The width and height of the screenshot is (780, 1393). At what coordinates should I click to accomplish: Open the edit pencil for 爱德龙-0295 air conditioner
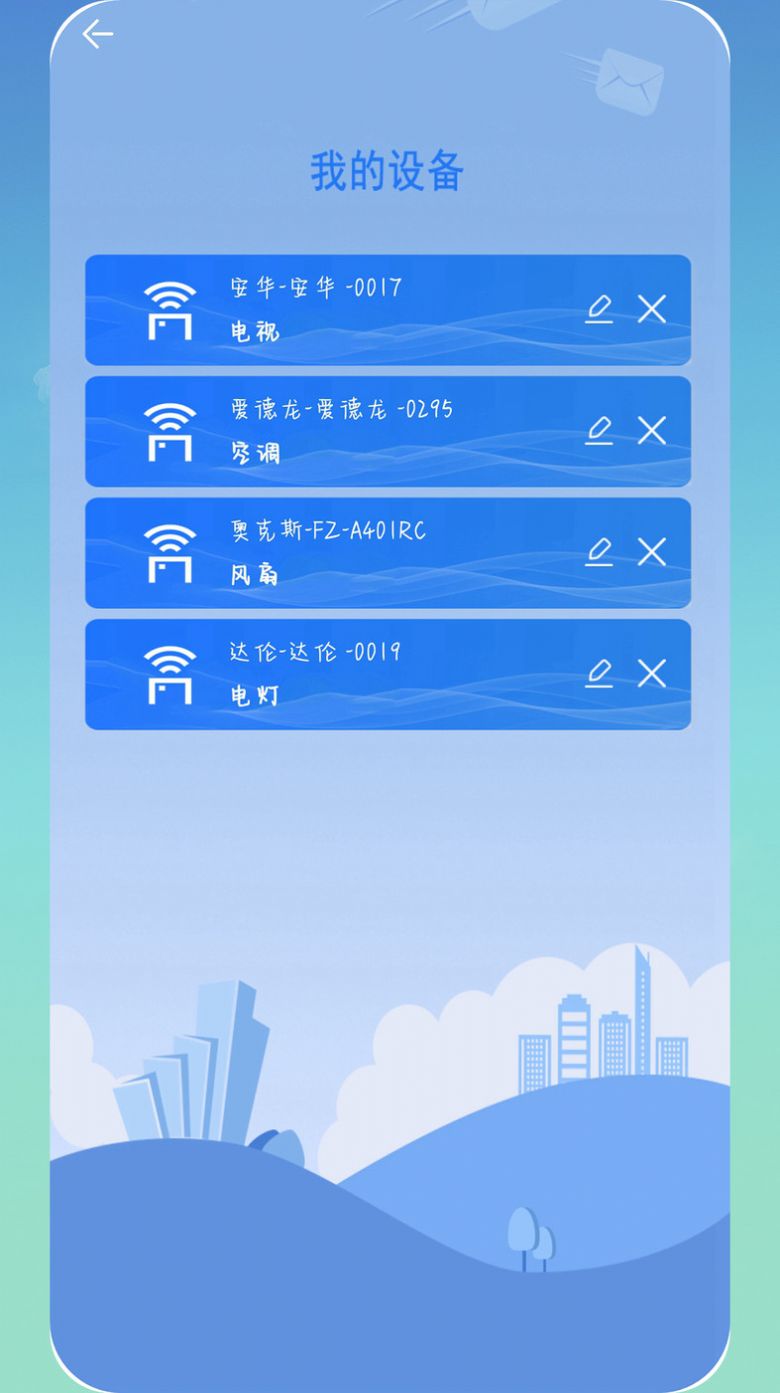[x=600, y=432]
